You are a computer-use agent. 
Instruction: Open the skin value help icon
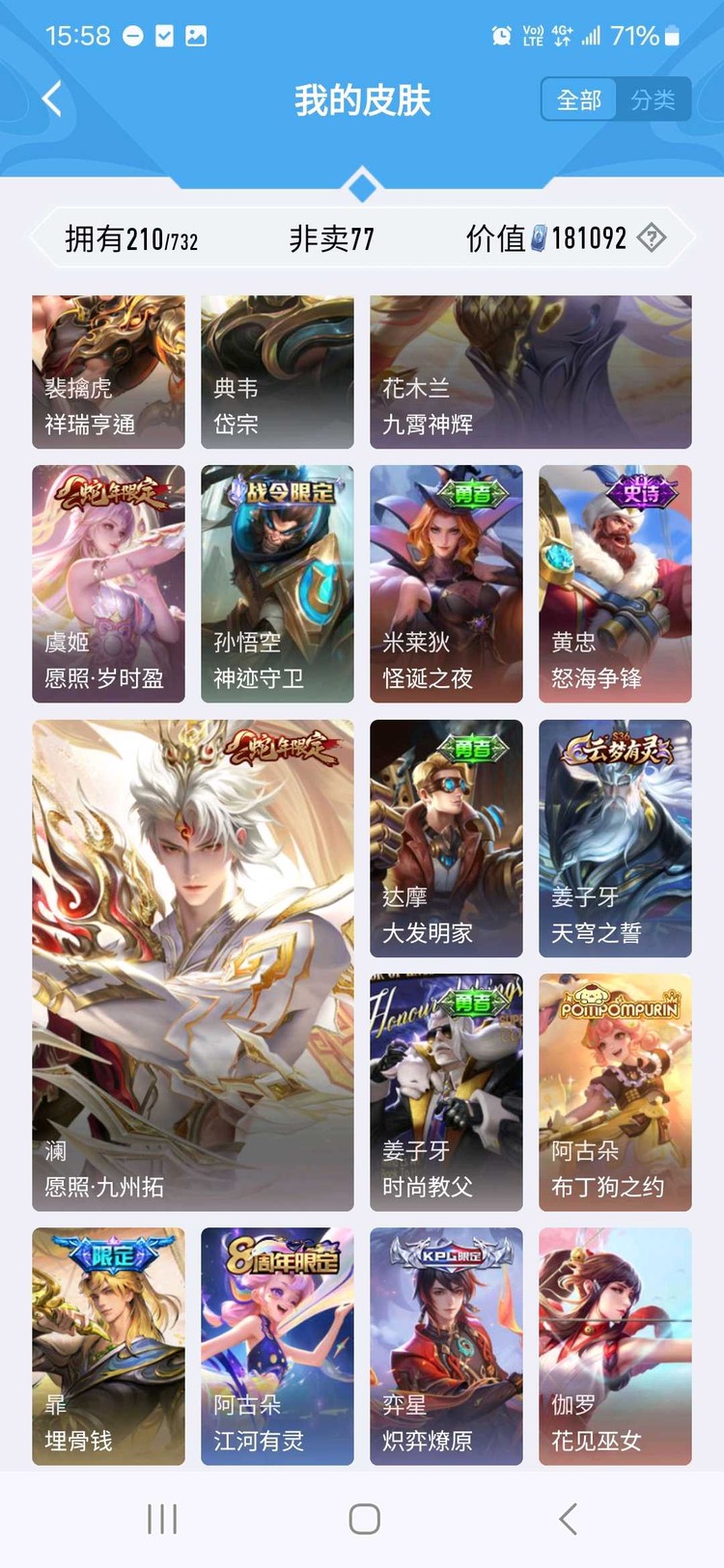[653, 237]
